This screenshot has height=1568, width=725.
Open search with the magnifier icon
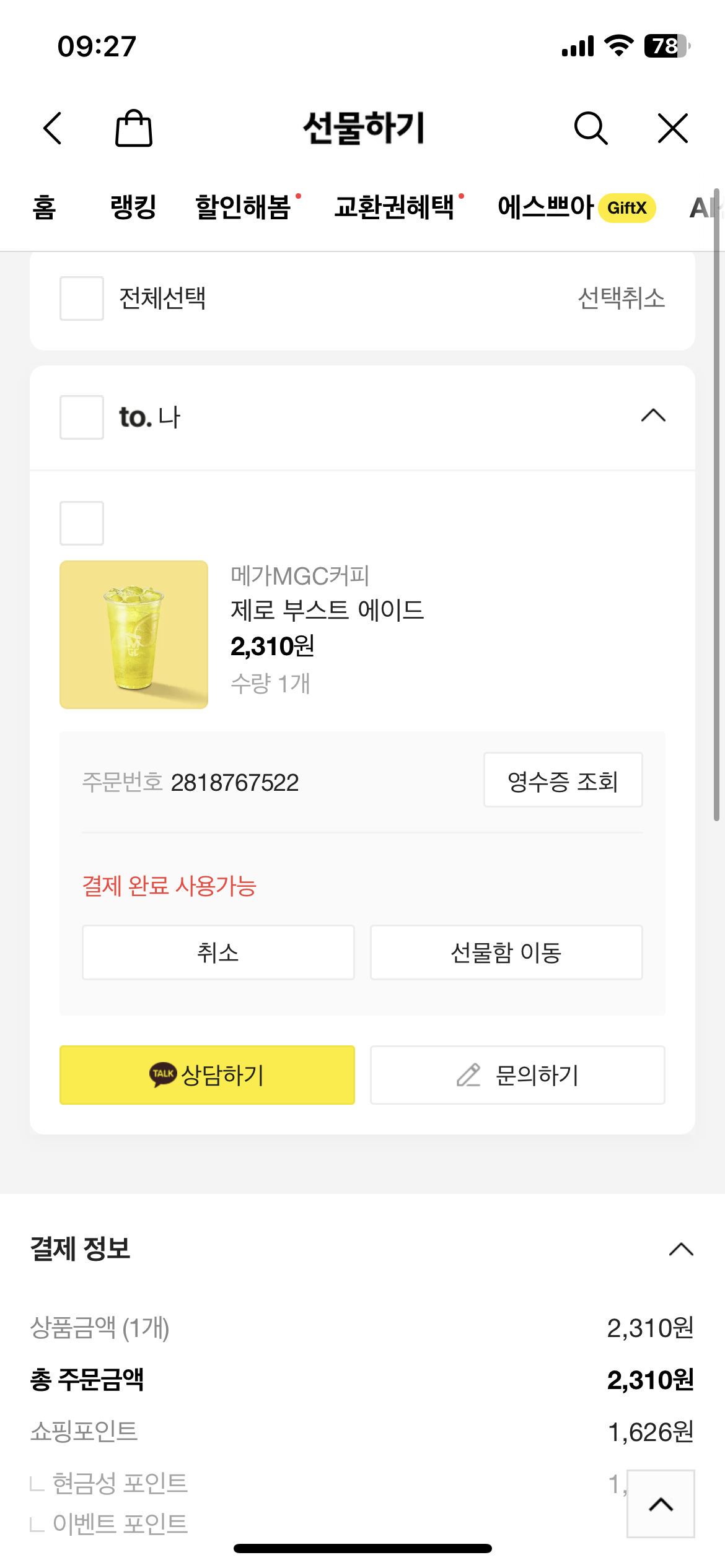pyautogui.click(x=591, y=128)
